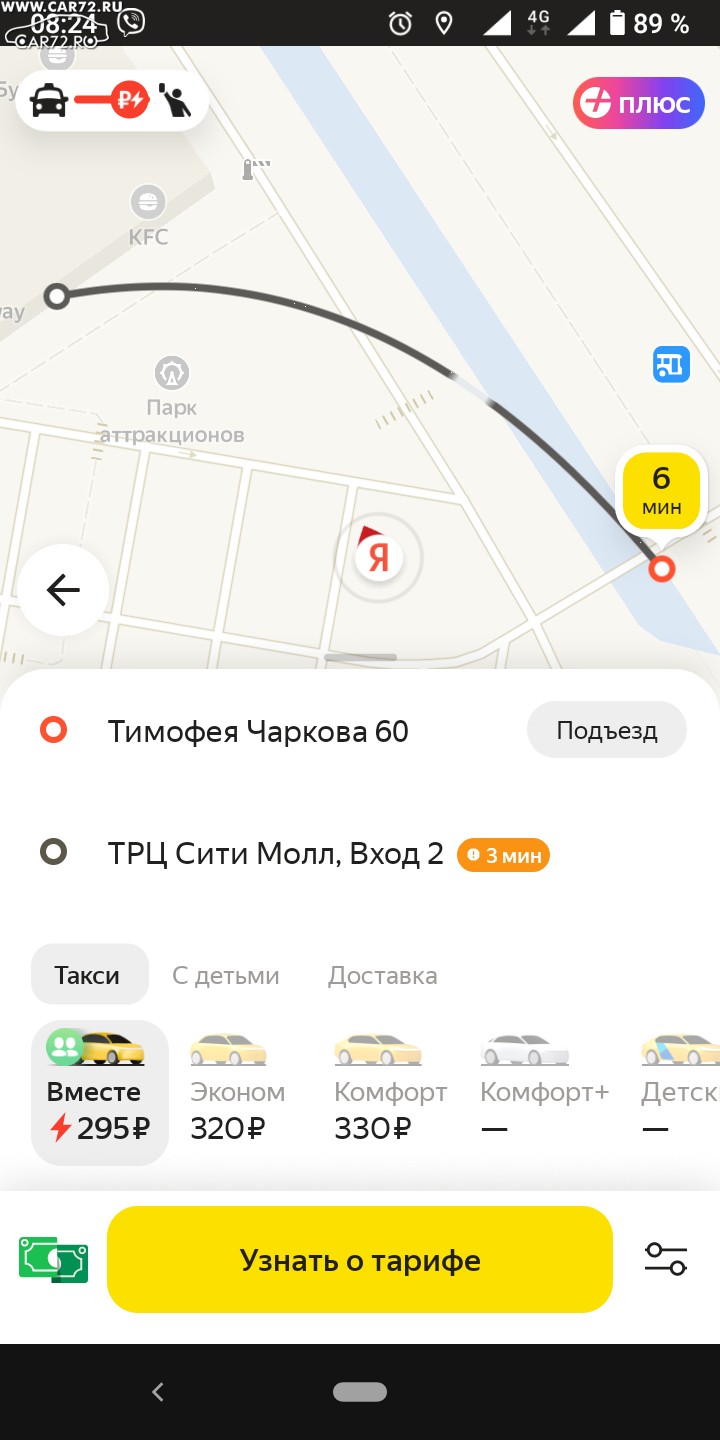Tap the system back navigation button
This screenshot has width=720, height=1440.
(x=157, y=1391)
